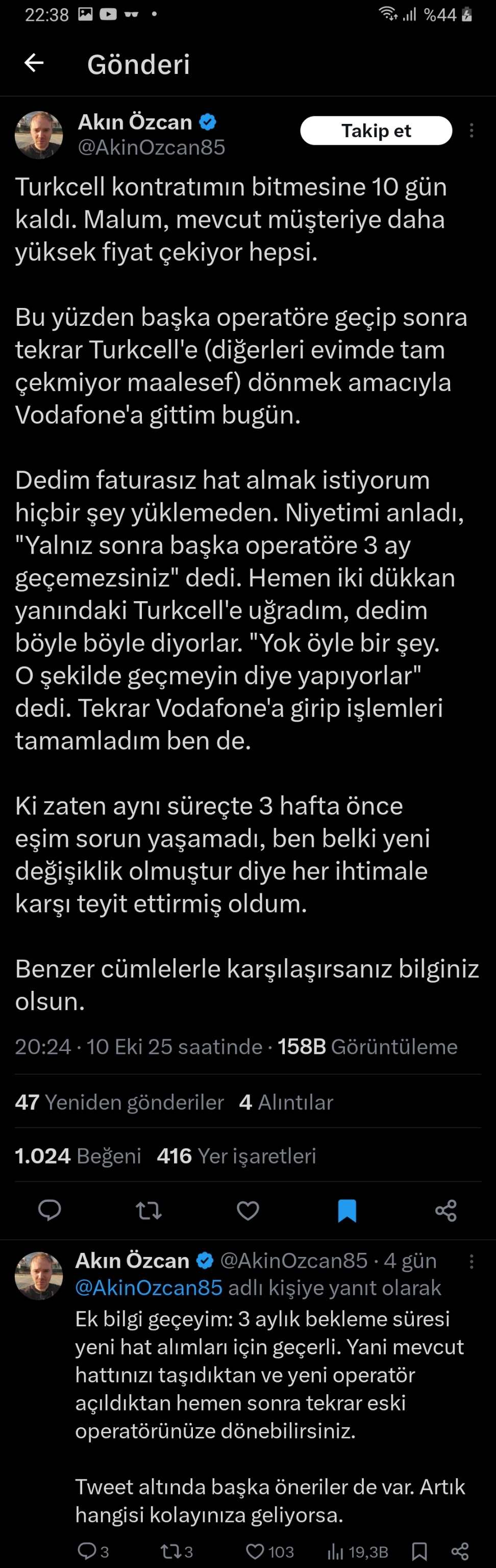Share the Ek bilgi reply
This screenshot has width=496, height=1568.
[x=460, y=1551]
